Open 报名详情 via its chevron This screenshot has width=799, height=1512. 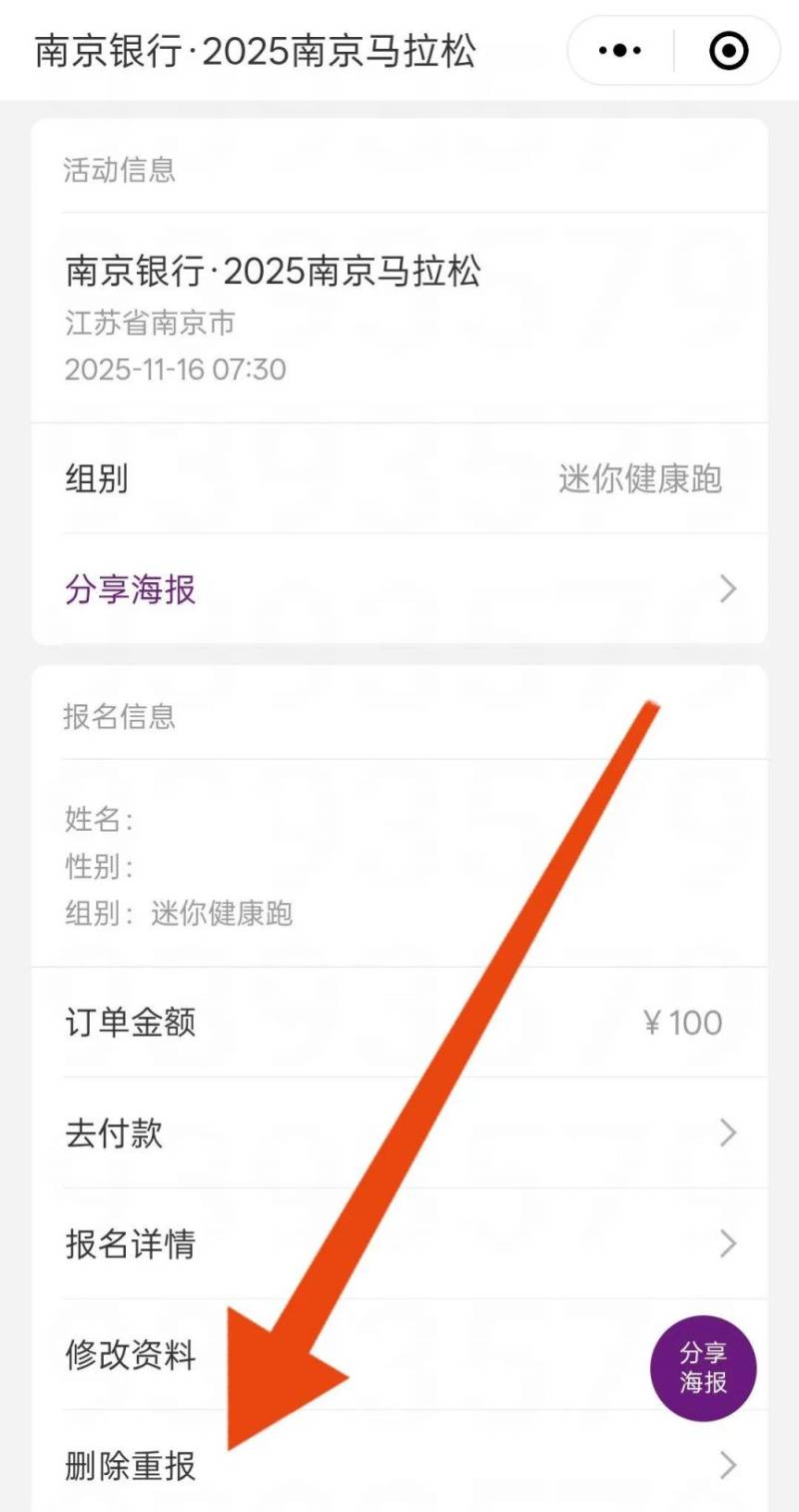click(728, 1244)
